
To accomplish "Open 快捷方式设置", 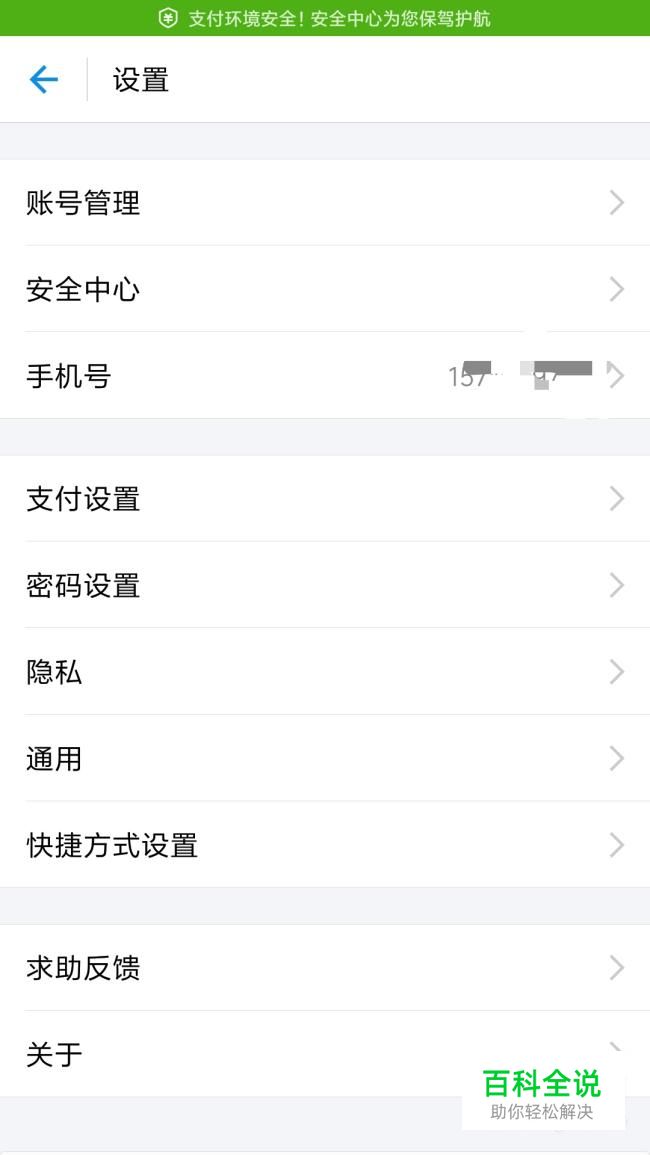I will (x=112, y=845).
